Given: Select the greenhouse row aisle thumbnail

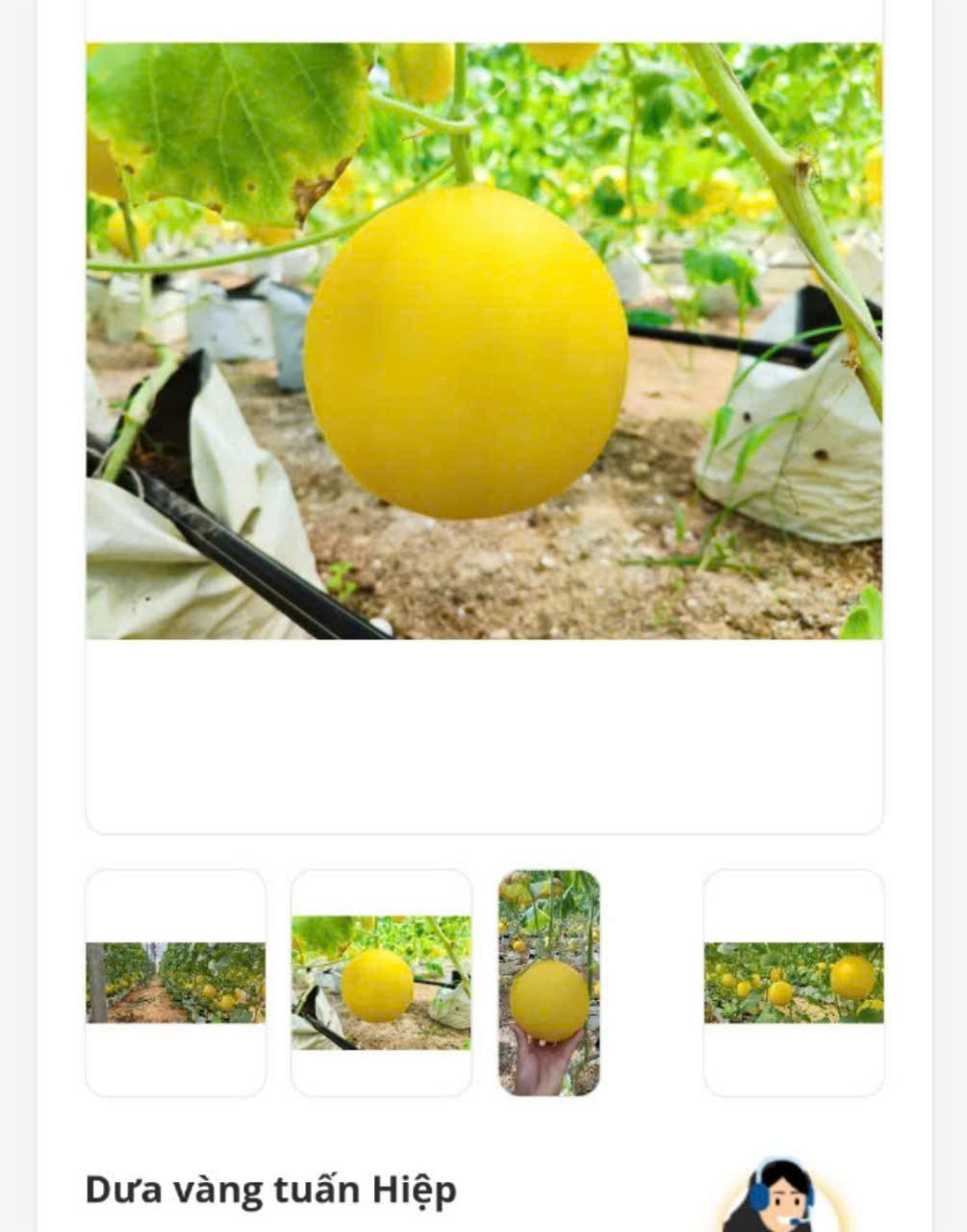Looking at the screenshot, I should [x=176, y=983].
